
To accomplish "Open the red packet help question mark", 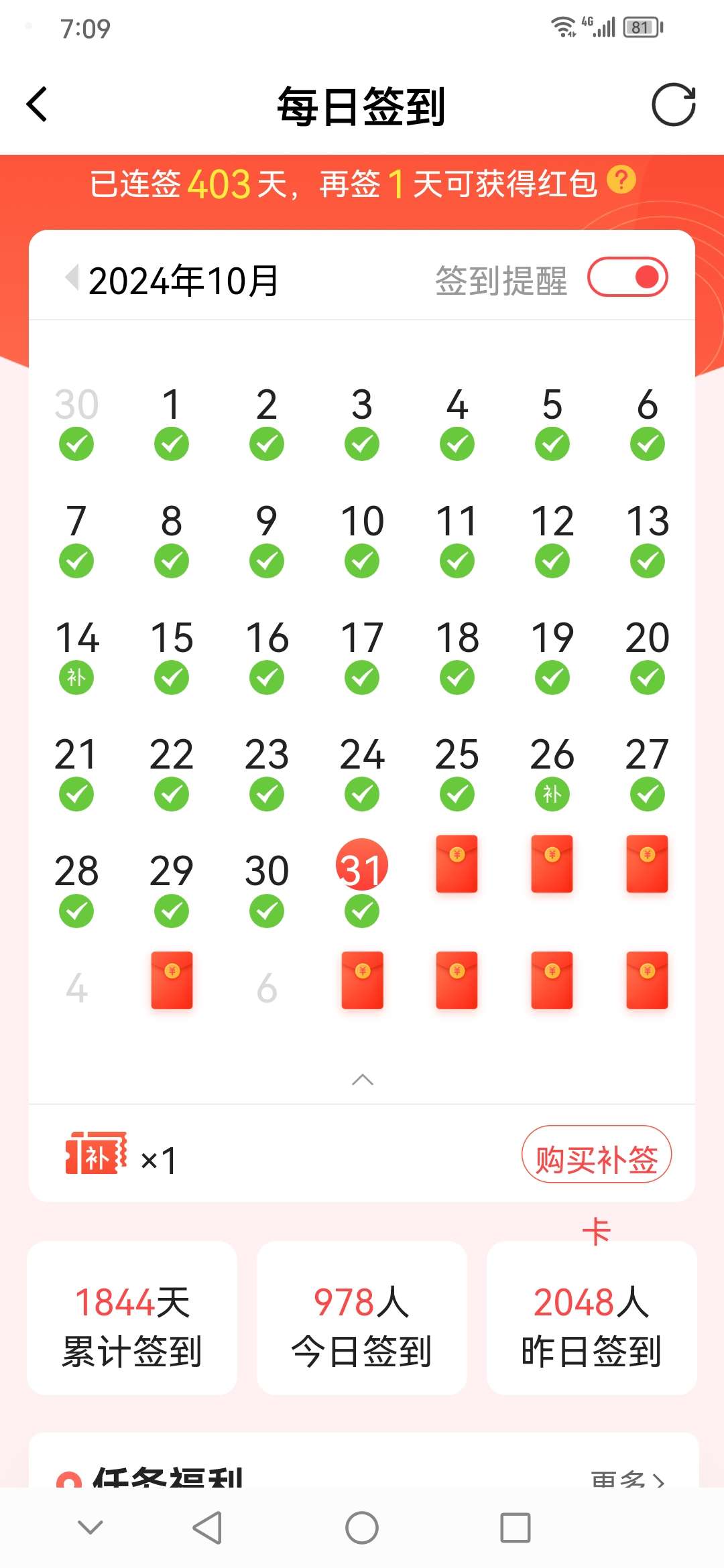I will [621, 180].
